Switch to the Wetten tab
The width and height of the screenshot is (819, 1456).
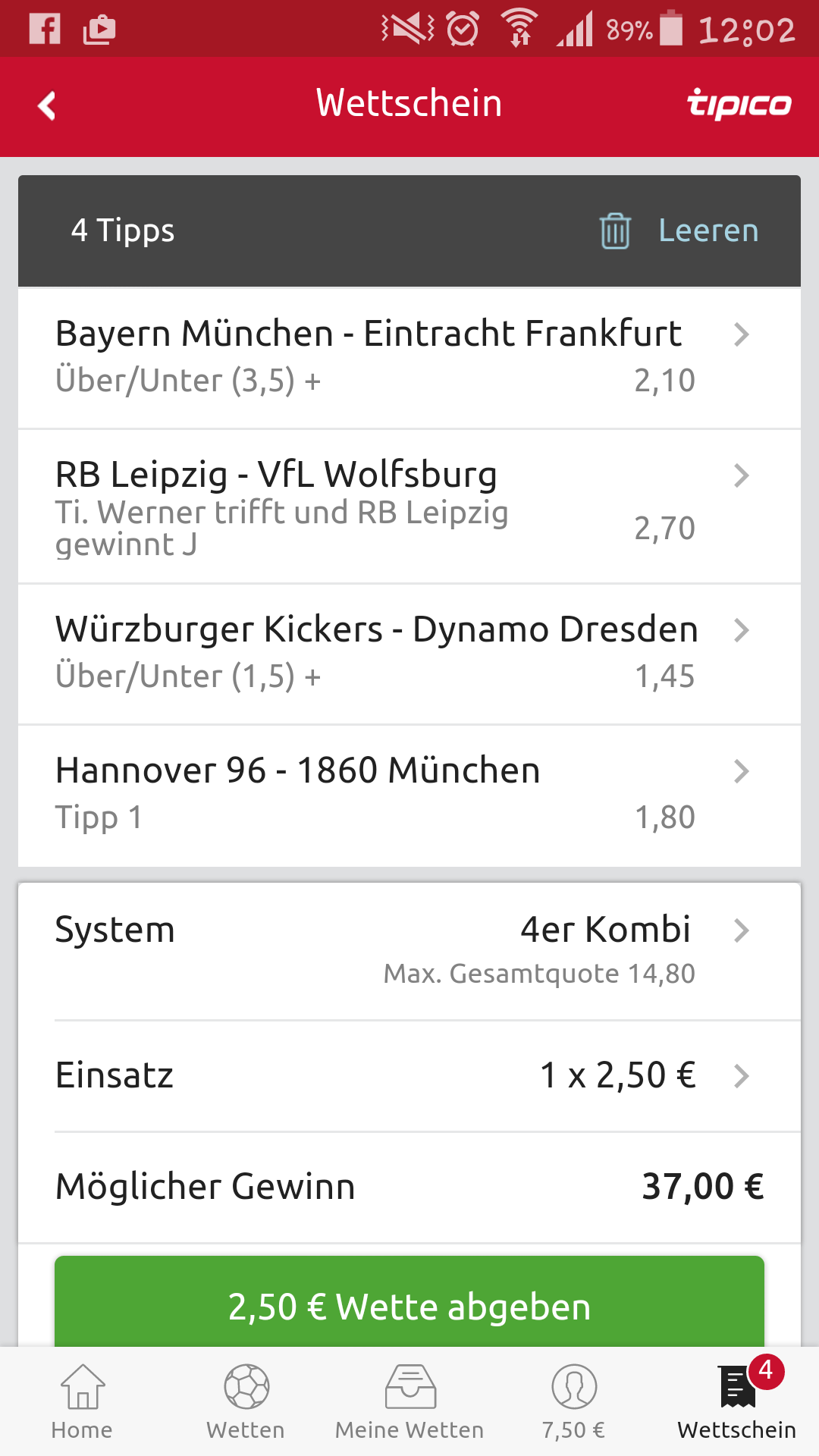246,1401
